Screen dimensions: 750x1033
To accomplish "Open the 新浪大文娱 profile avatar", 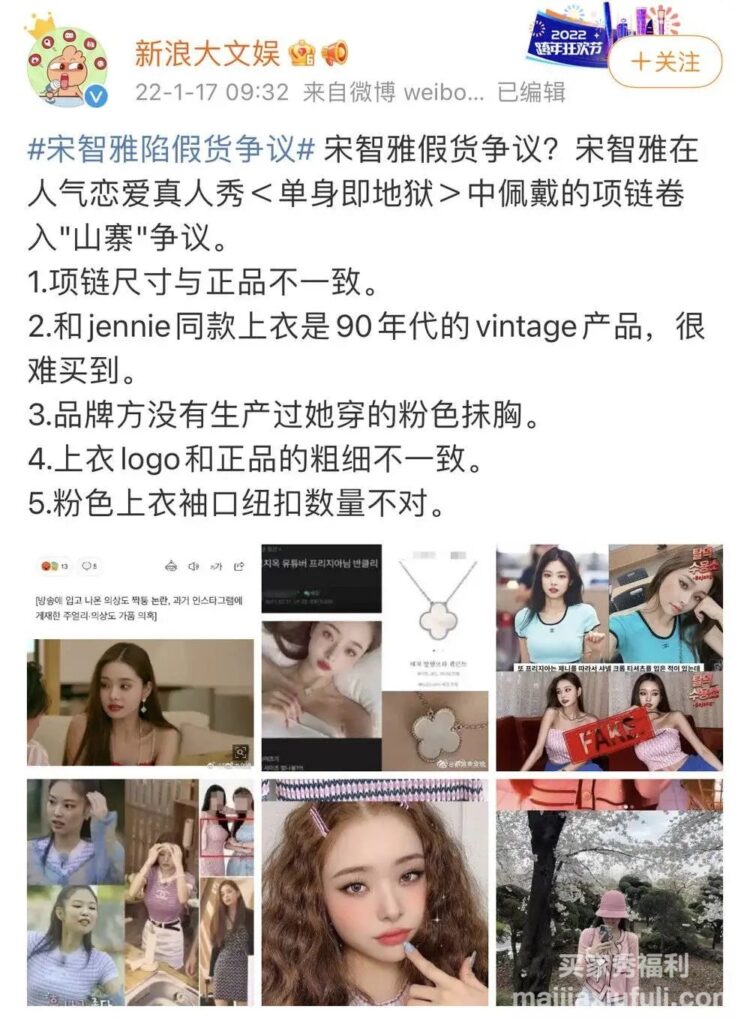I will coord(66,62).
